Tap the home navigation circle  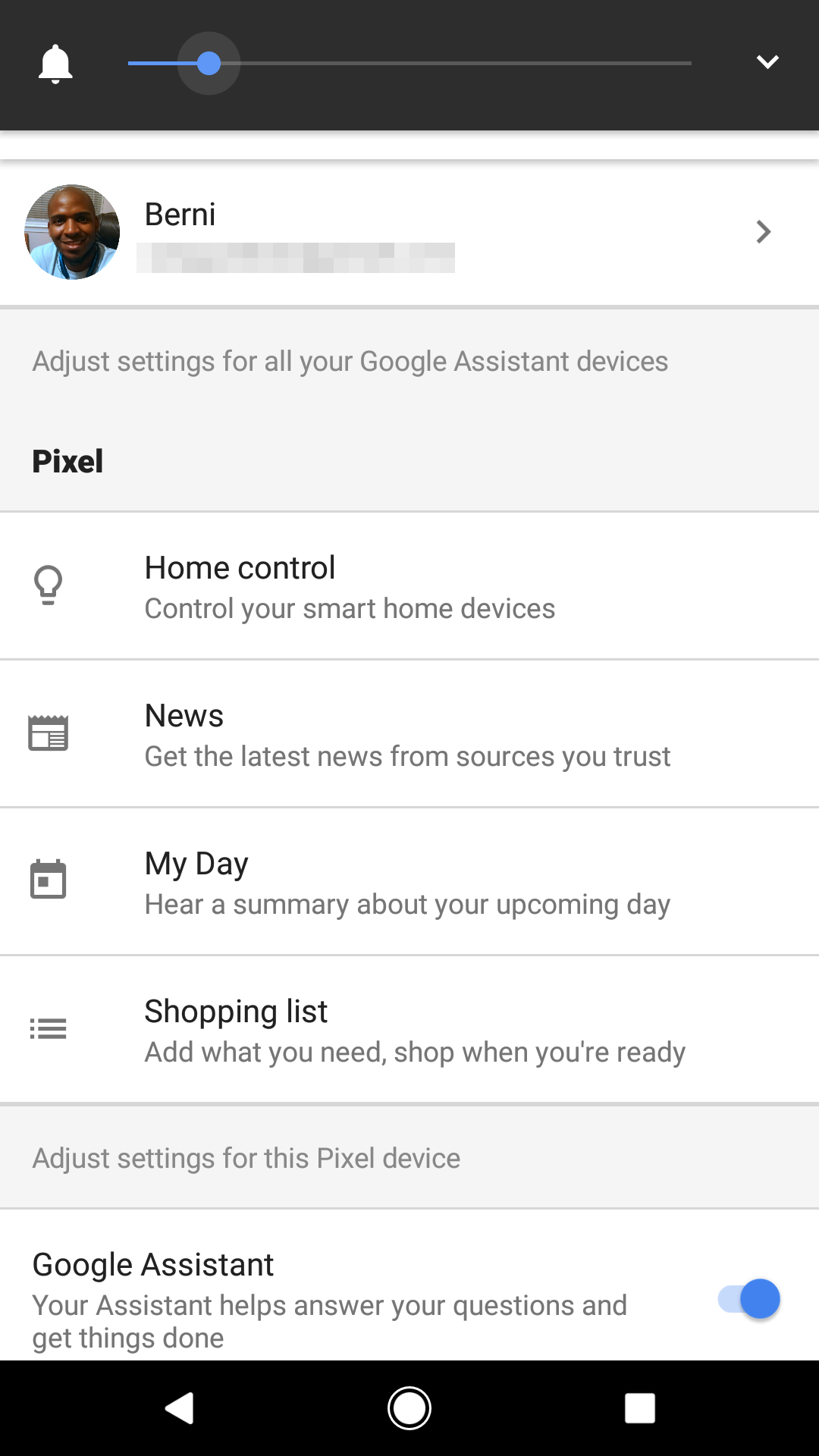tap(409, 1407)
